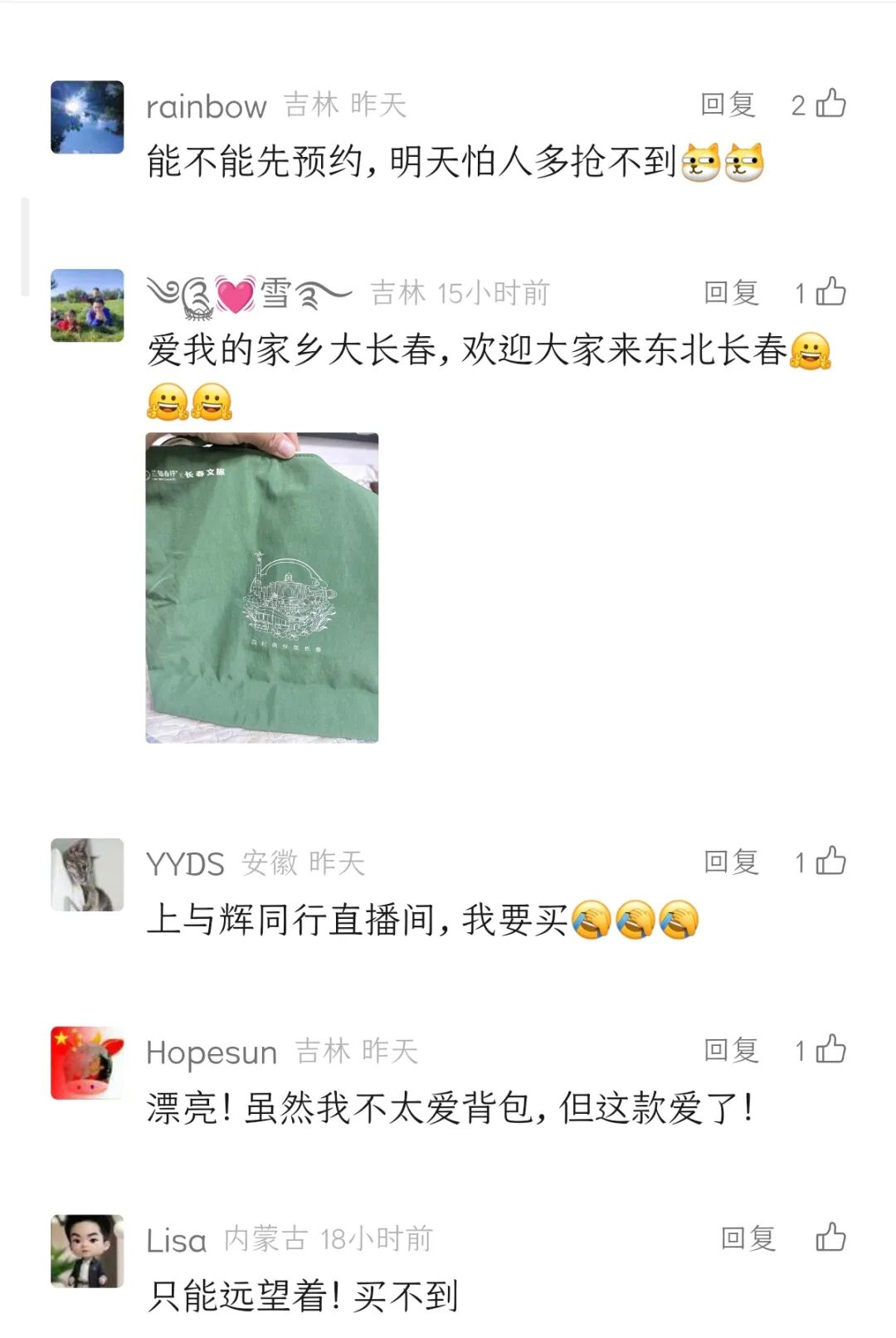Open rainbow's profile avatar
This screenshot has height=1338, width=896.
(87, 117)
